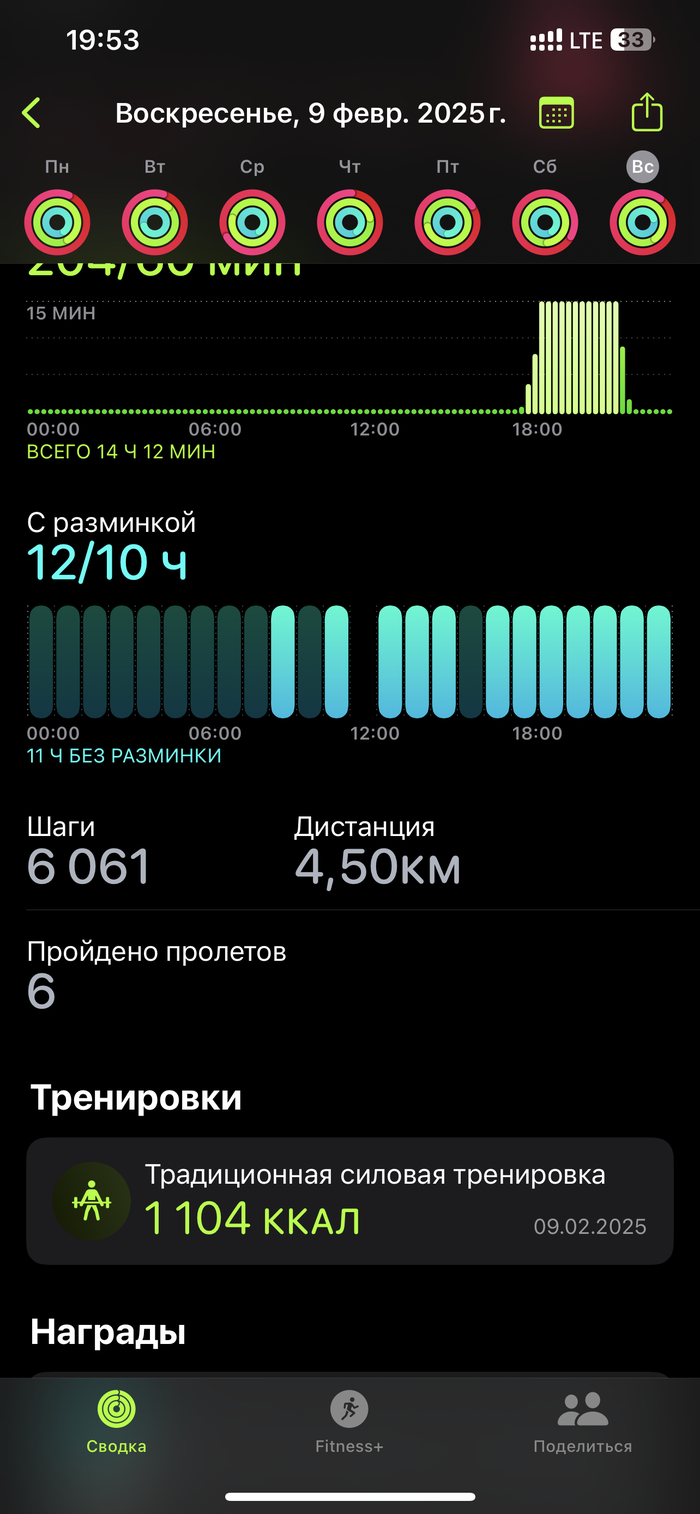Image resolution: width=700 pixels, height=1514 pixels.
Task: Select Tuesday (Вт) activity rings
Action: pos(155,222)
